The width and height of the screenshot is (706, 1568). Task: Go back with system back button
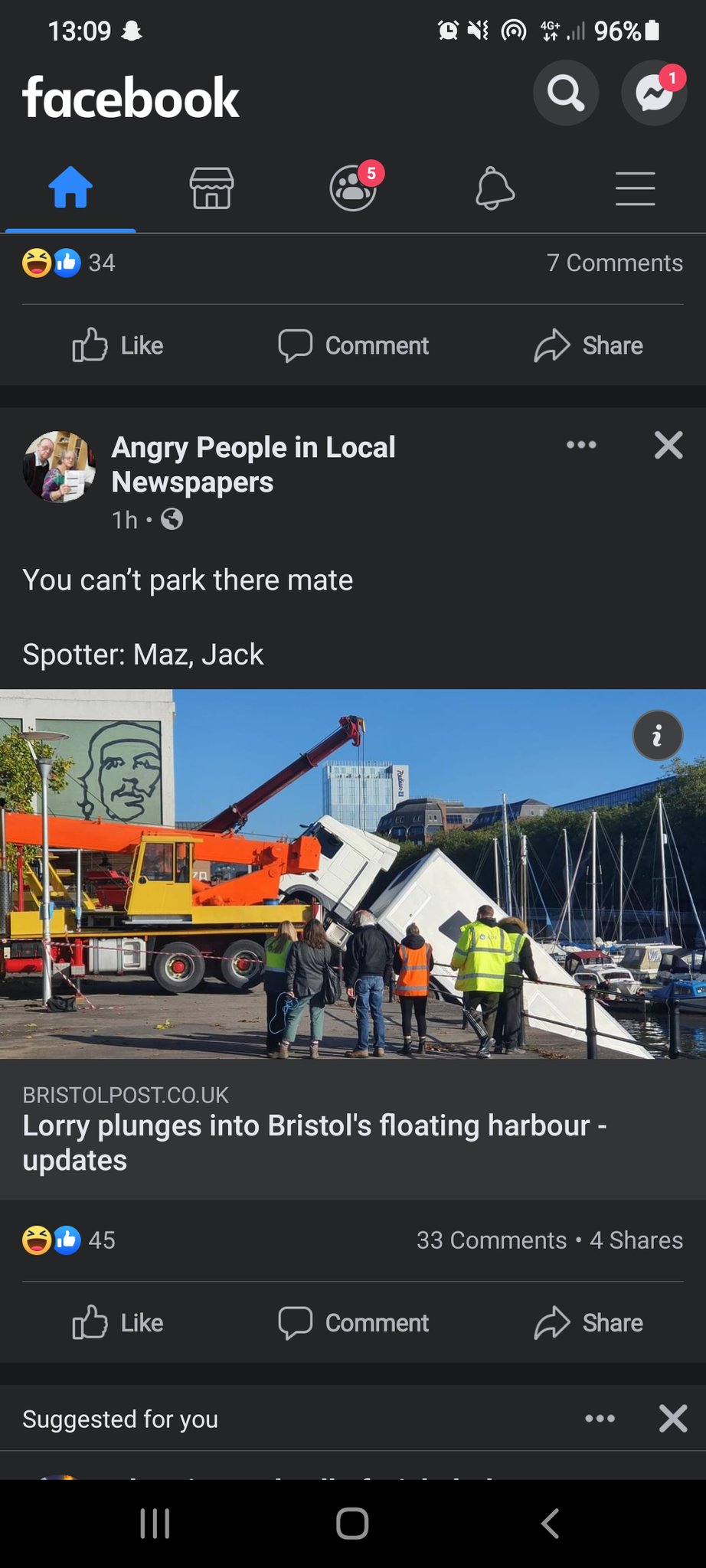click(550, 1523)
